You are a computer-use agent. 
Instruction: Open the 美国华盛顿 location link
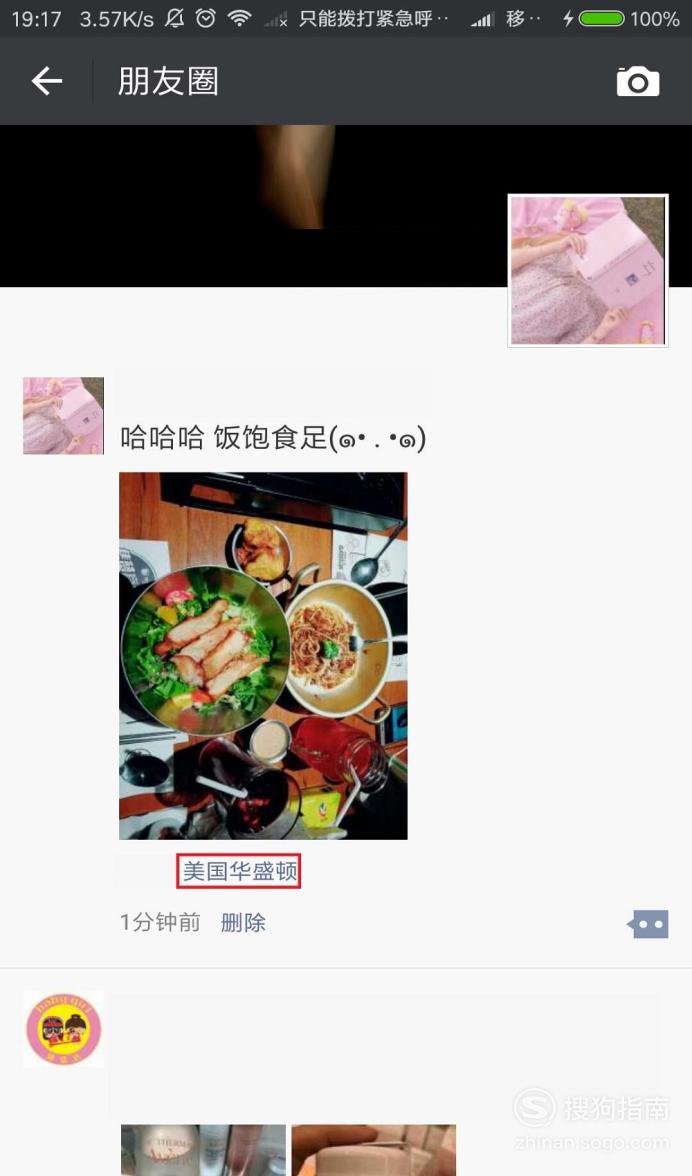pos(239,872)
